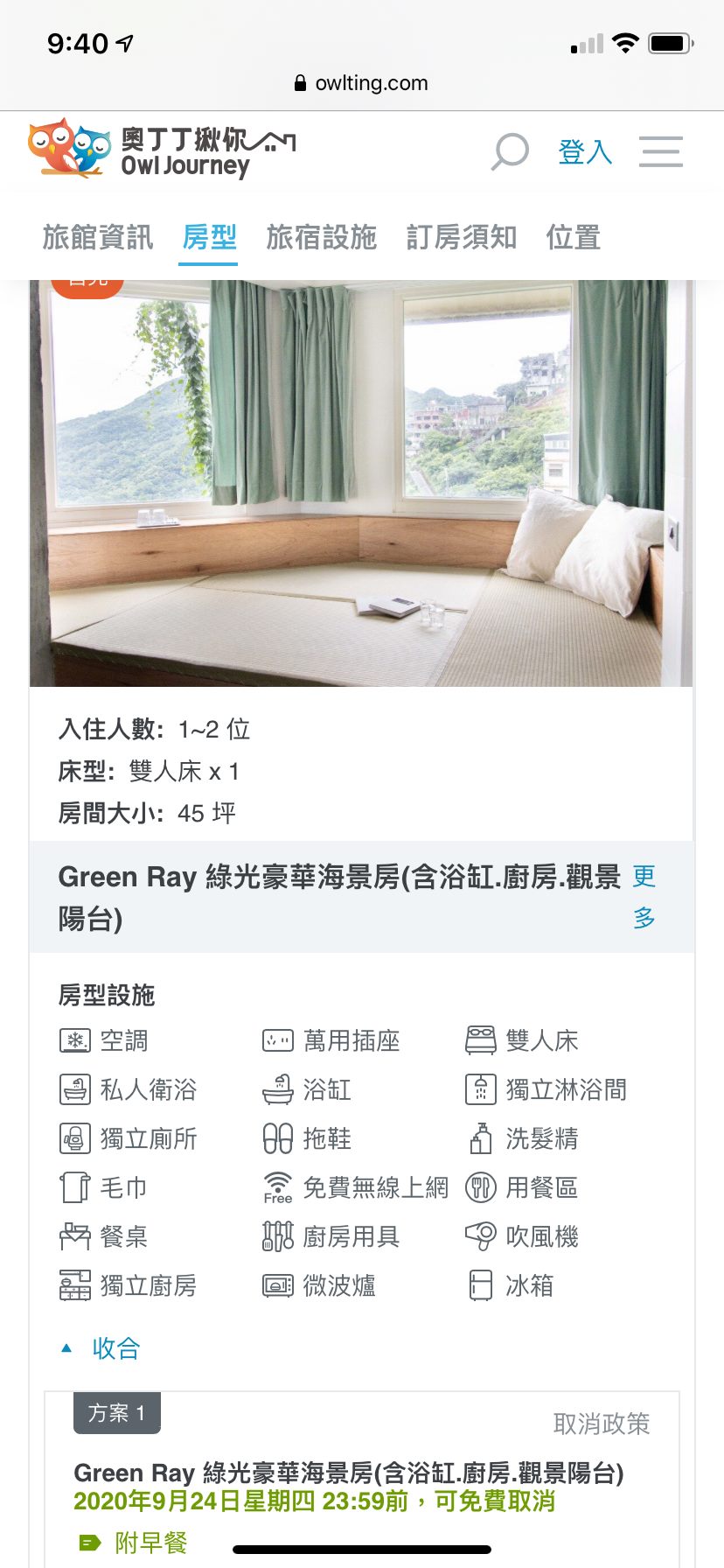View the 取消政策 cancellation policy
Viewport: 724px width, 1568px height.
(602, 1424)
